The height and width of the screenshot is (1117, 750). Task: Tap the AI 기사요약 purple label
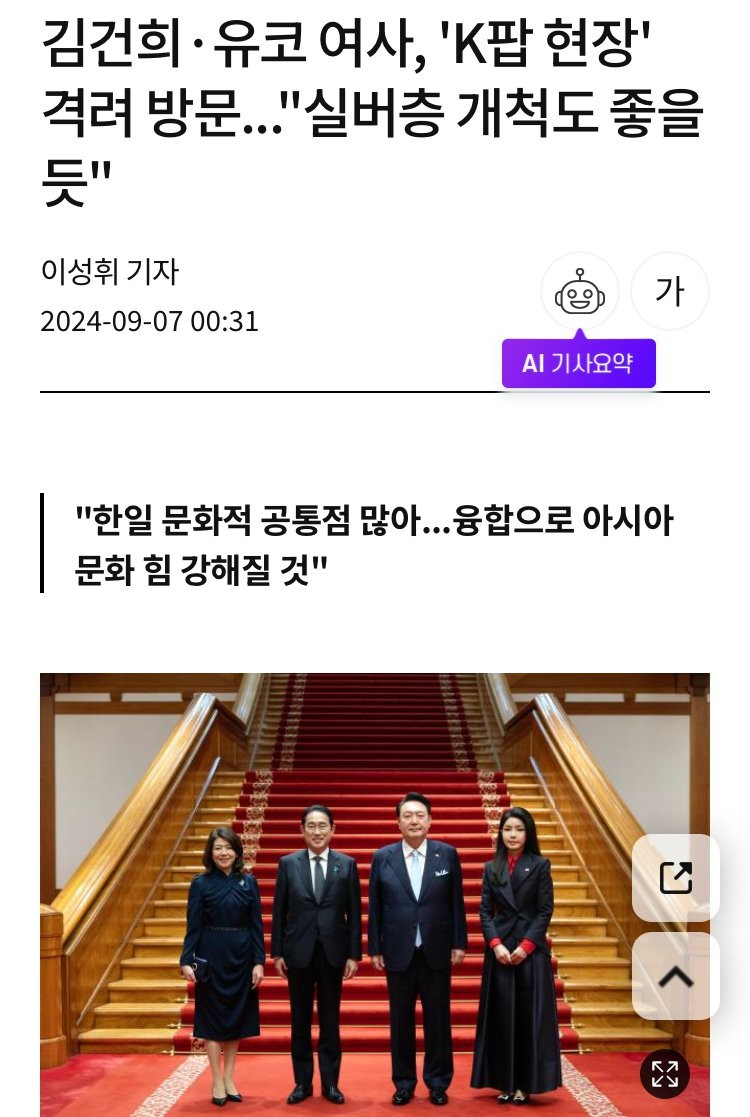click(x=579, y=363)
